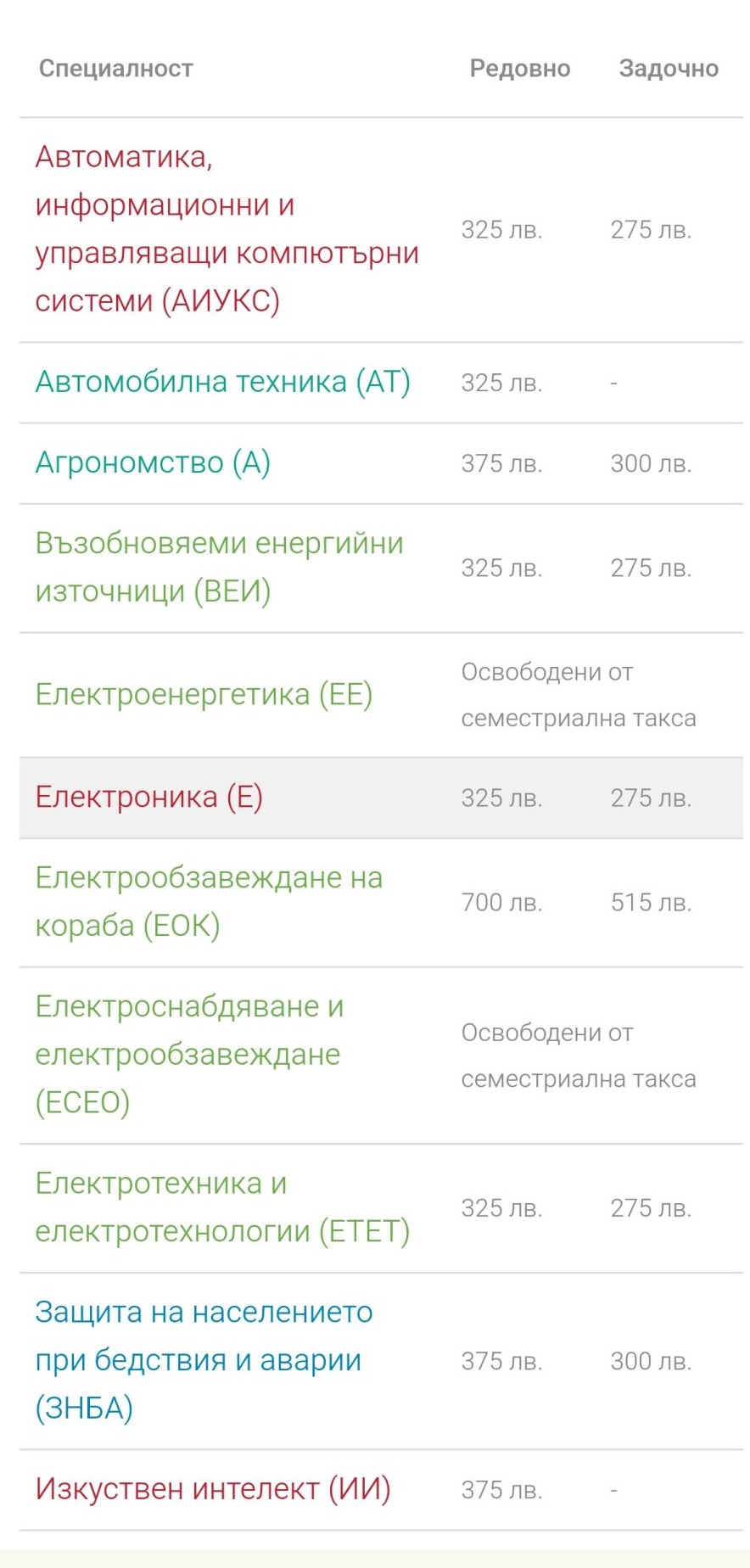750x1568 pixels.
Task: Open the Агрономство (А) specialty
Action: (x=153, y=462)
